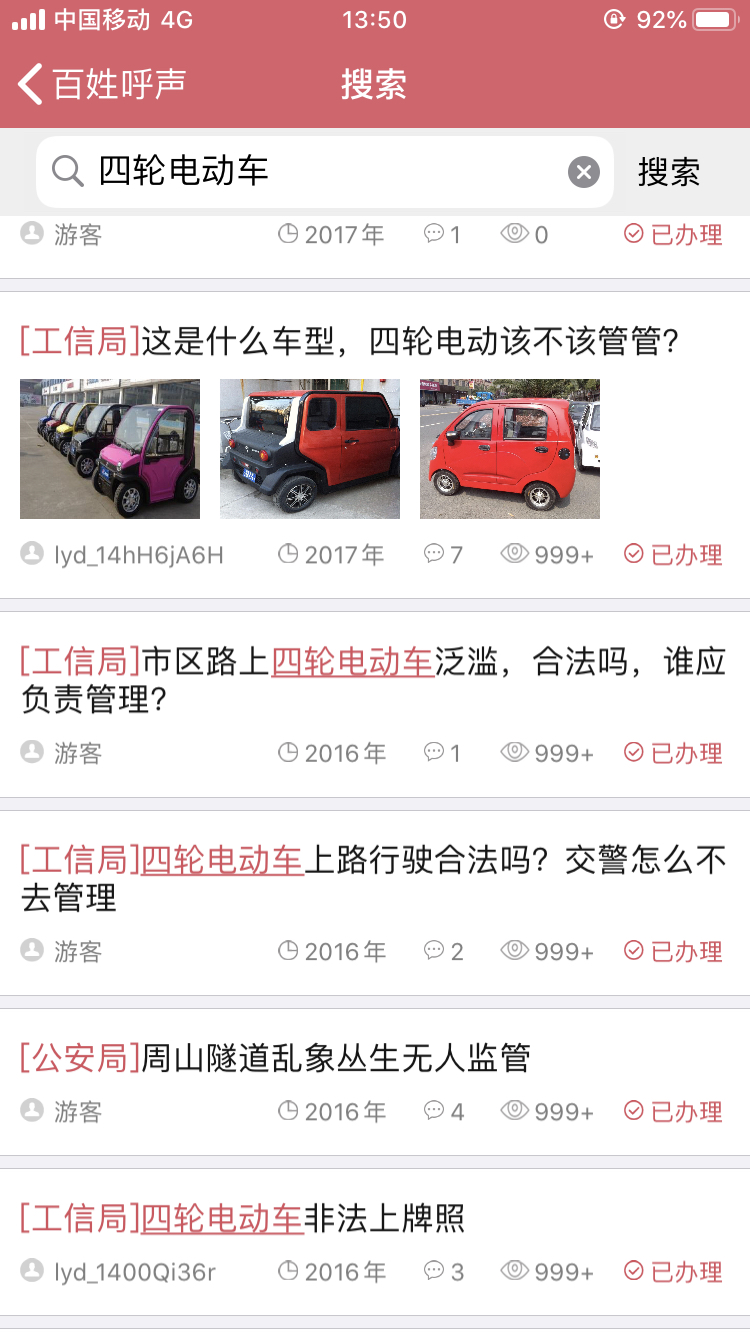Open the post 这是什么车型，四轮电动该不该管管？
Image resolution: width=750 pixels, height=1334 pixels.
(x=350, y=342)
